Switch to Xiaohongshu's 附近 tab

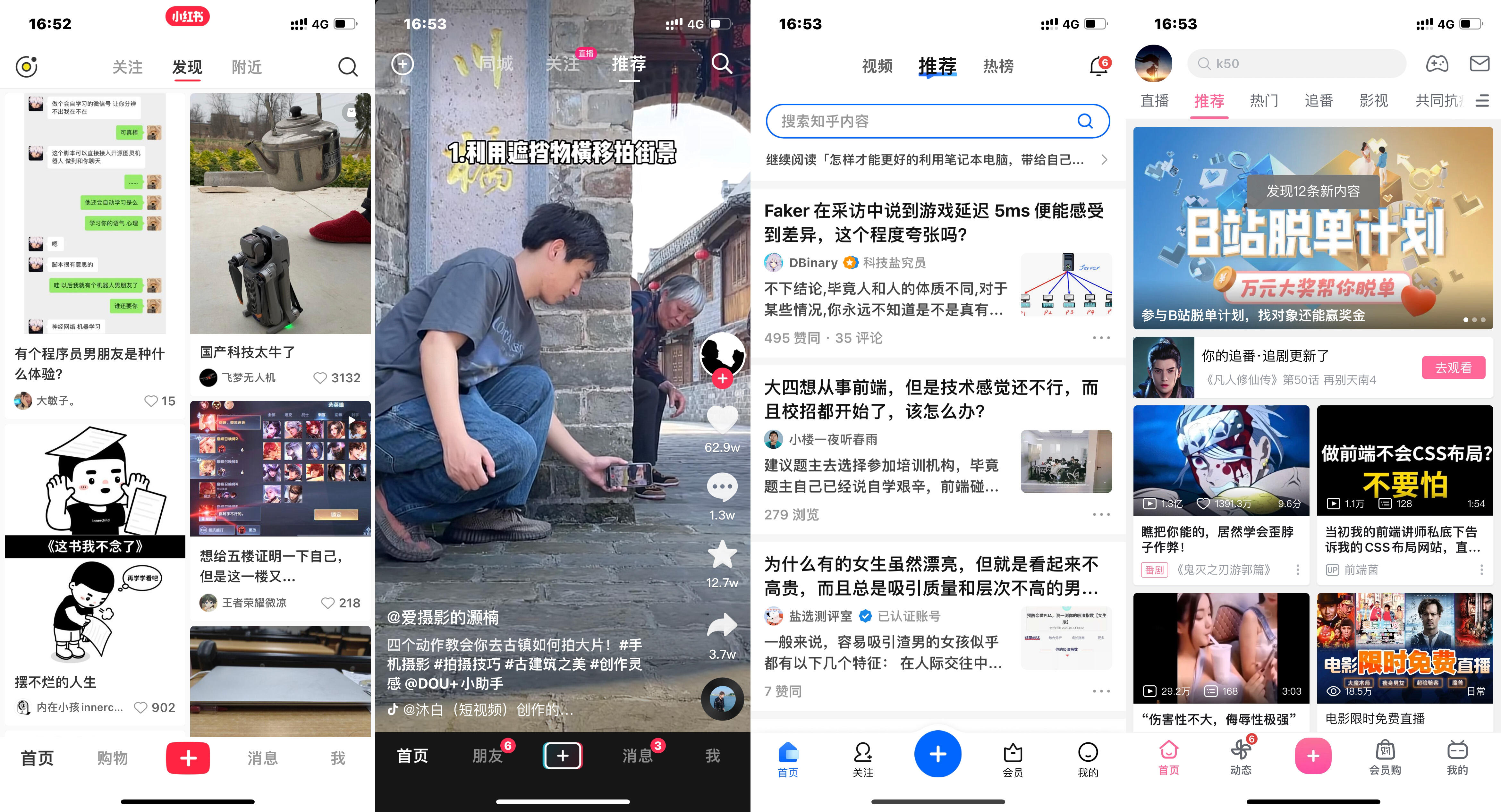246,67
